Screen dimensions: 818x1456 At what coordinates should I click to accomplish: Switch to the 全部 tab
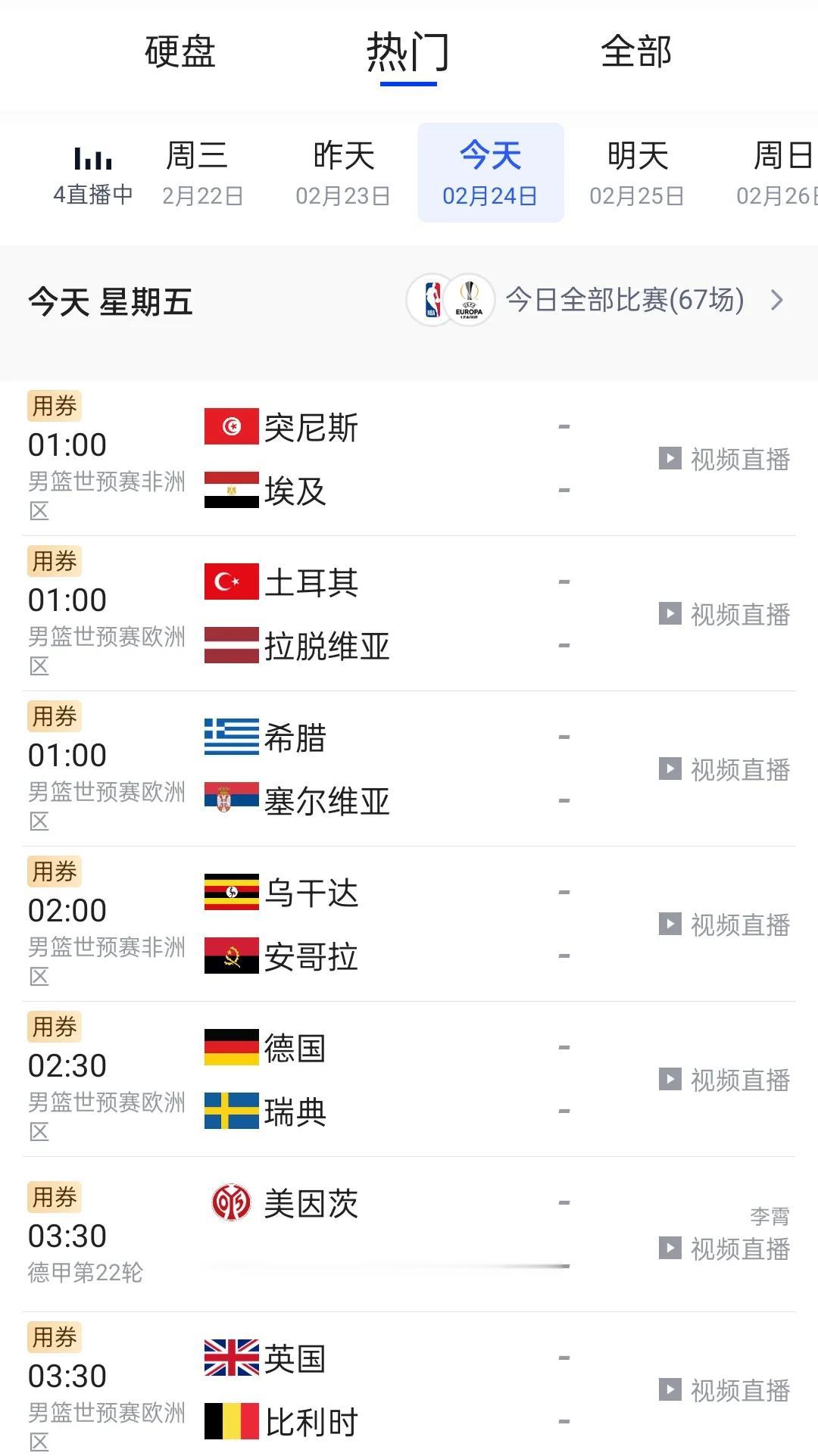tap(636, 52)
